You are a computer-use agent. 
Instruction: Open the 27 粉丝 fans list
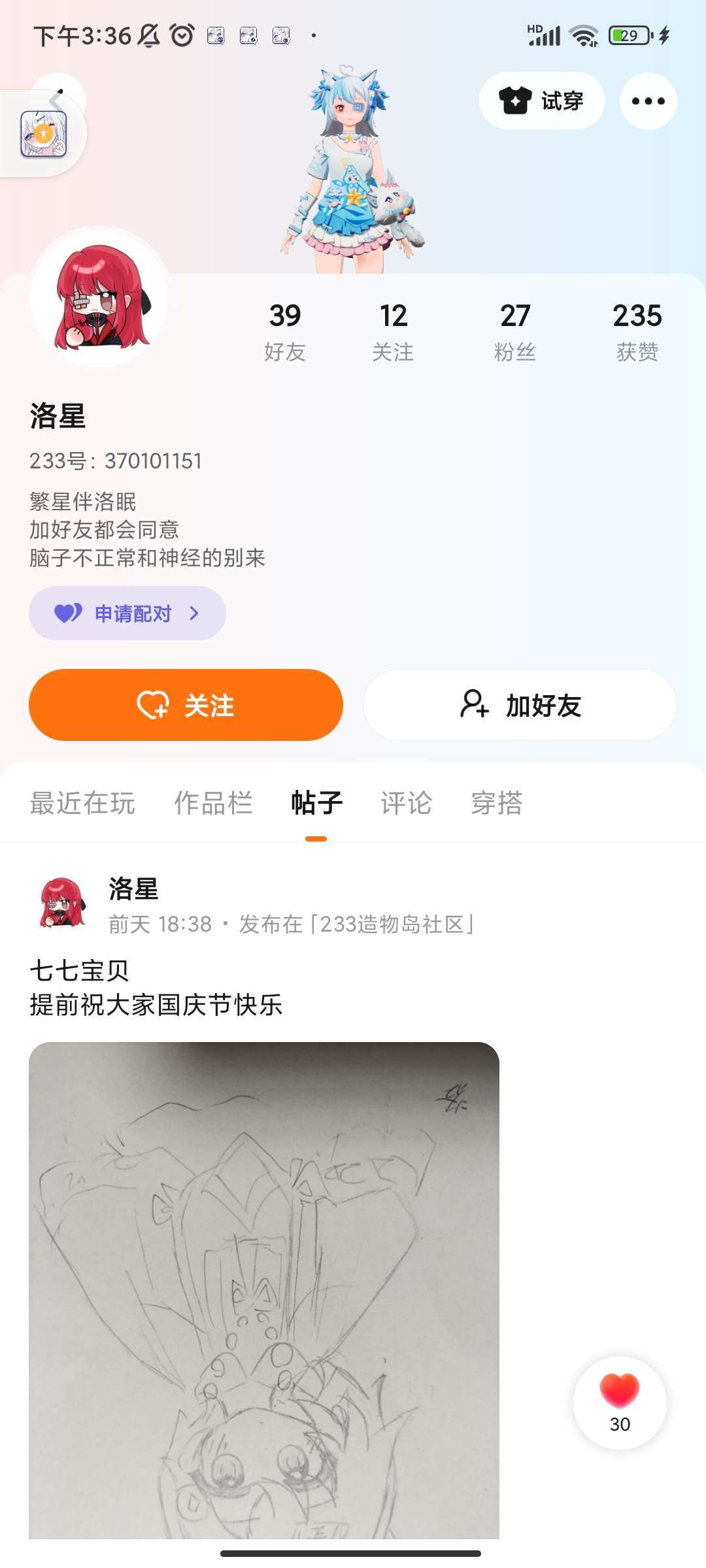coord(514,331)
